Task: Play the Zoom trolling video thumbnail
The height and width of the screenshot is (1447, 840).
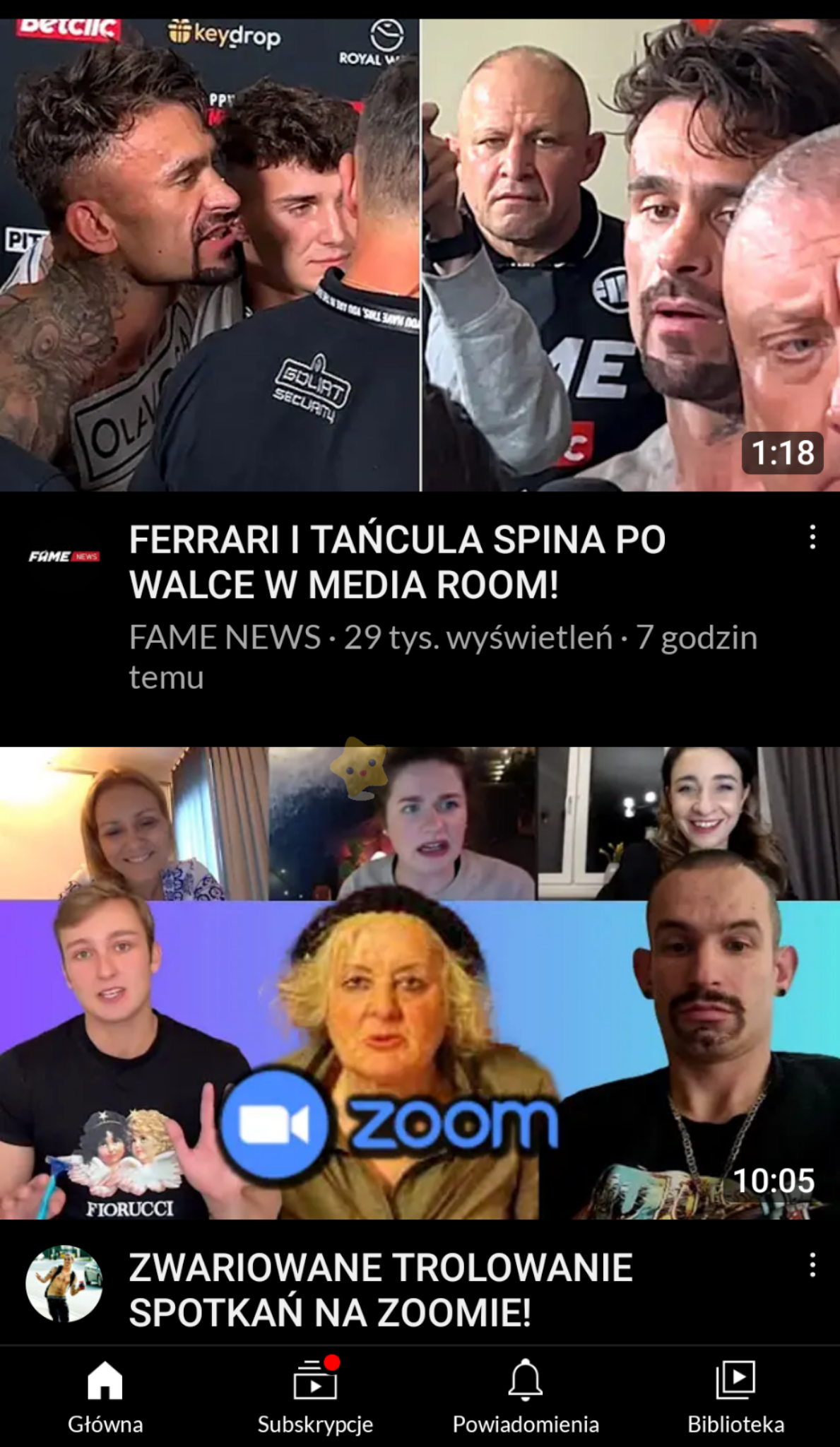Action: pyautogui.click(x=420, y=982)
